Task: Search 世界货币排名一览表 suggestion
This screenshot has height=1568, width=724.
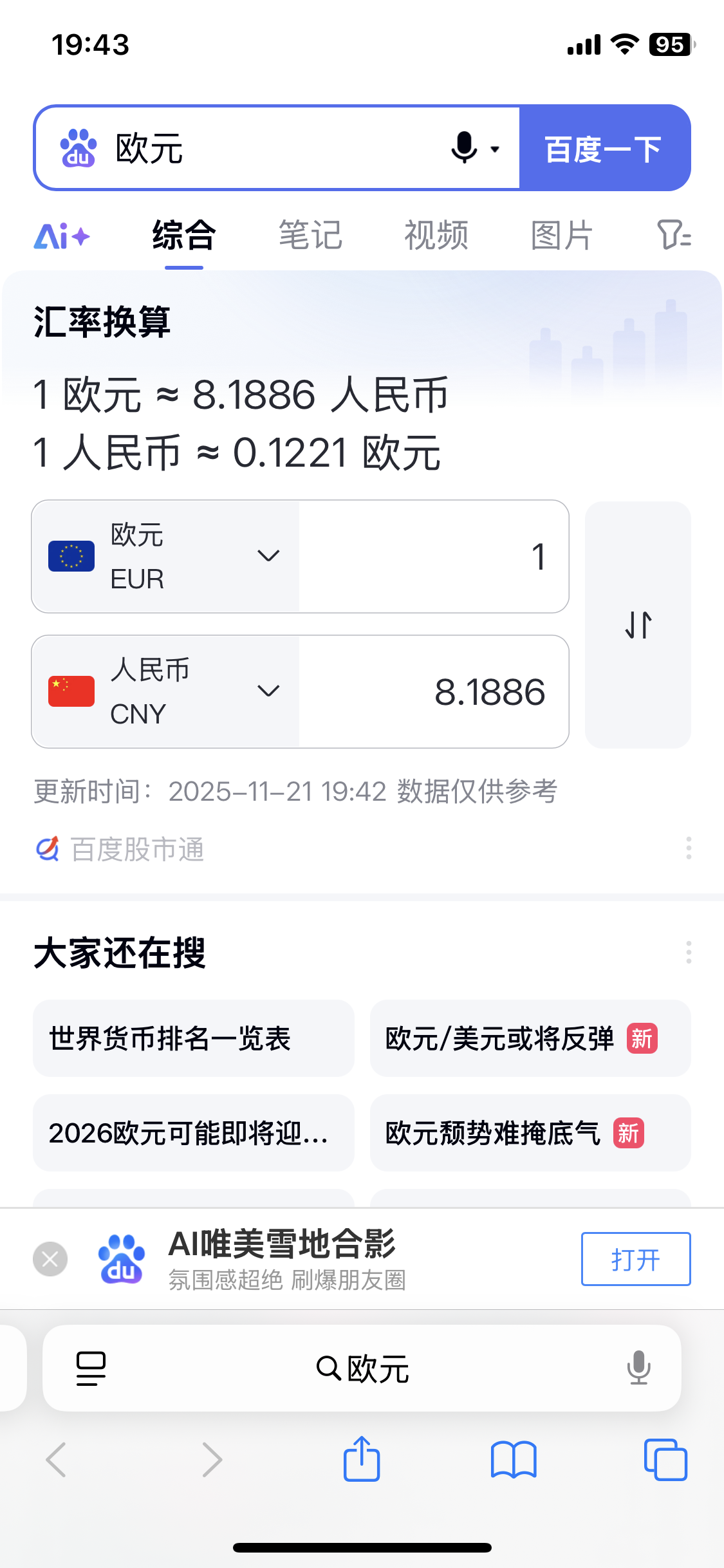Action: [193, 1038]
